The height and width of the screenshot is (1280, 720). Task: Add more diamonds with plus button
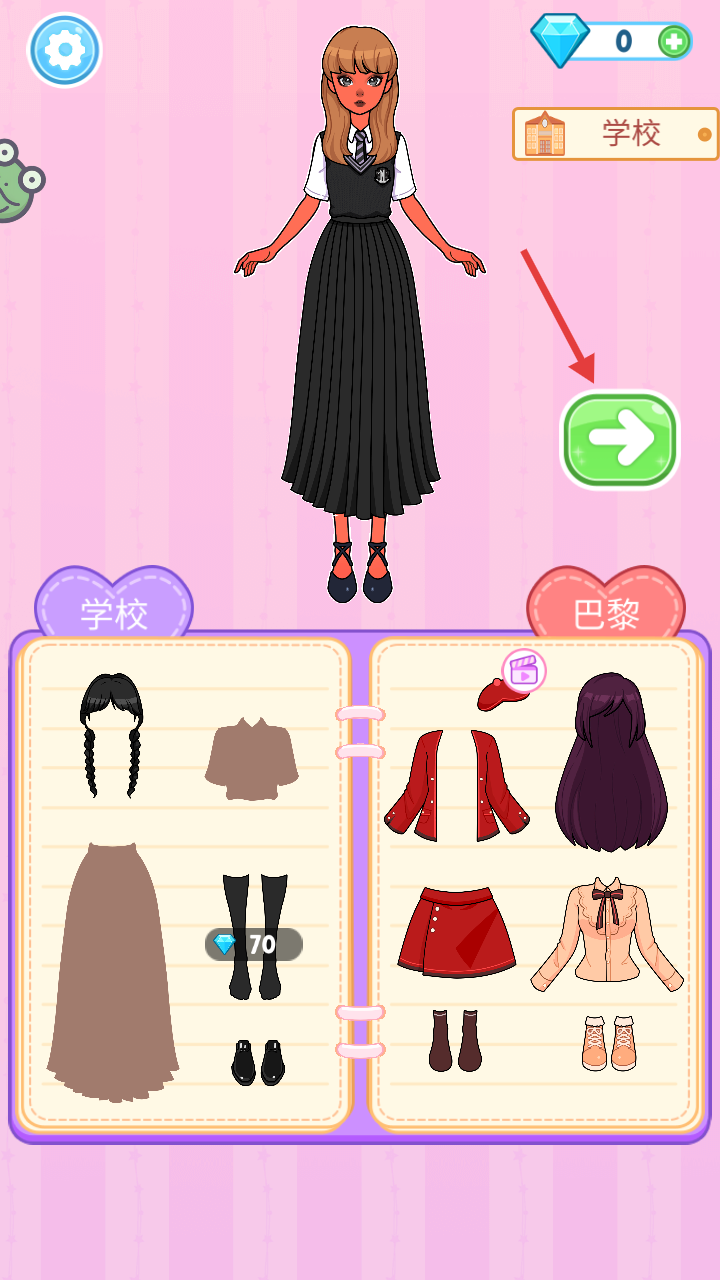coord(674,41)
